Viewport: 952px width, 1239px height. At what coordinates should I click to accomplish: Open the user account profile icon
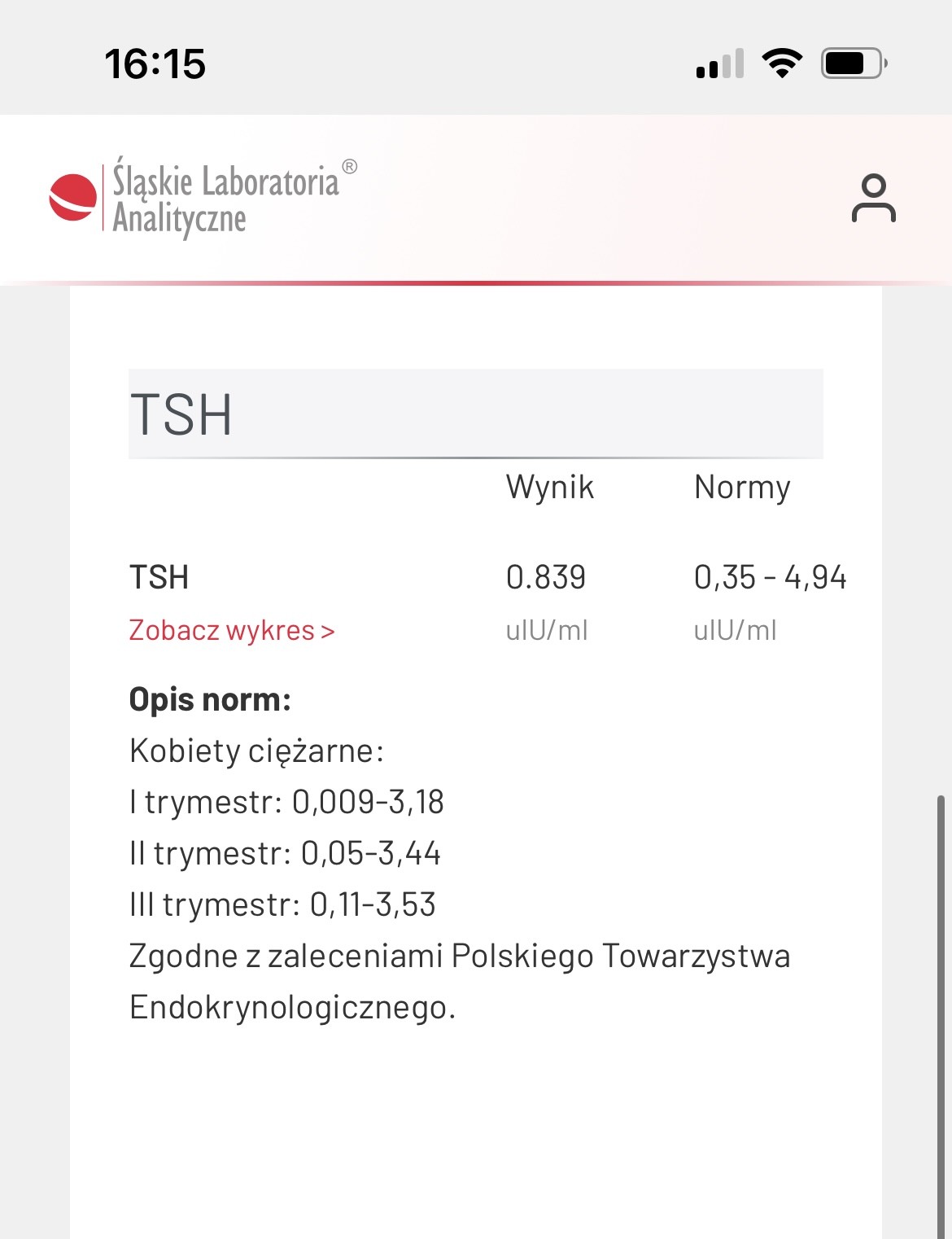click(x=873, y=198)
